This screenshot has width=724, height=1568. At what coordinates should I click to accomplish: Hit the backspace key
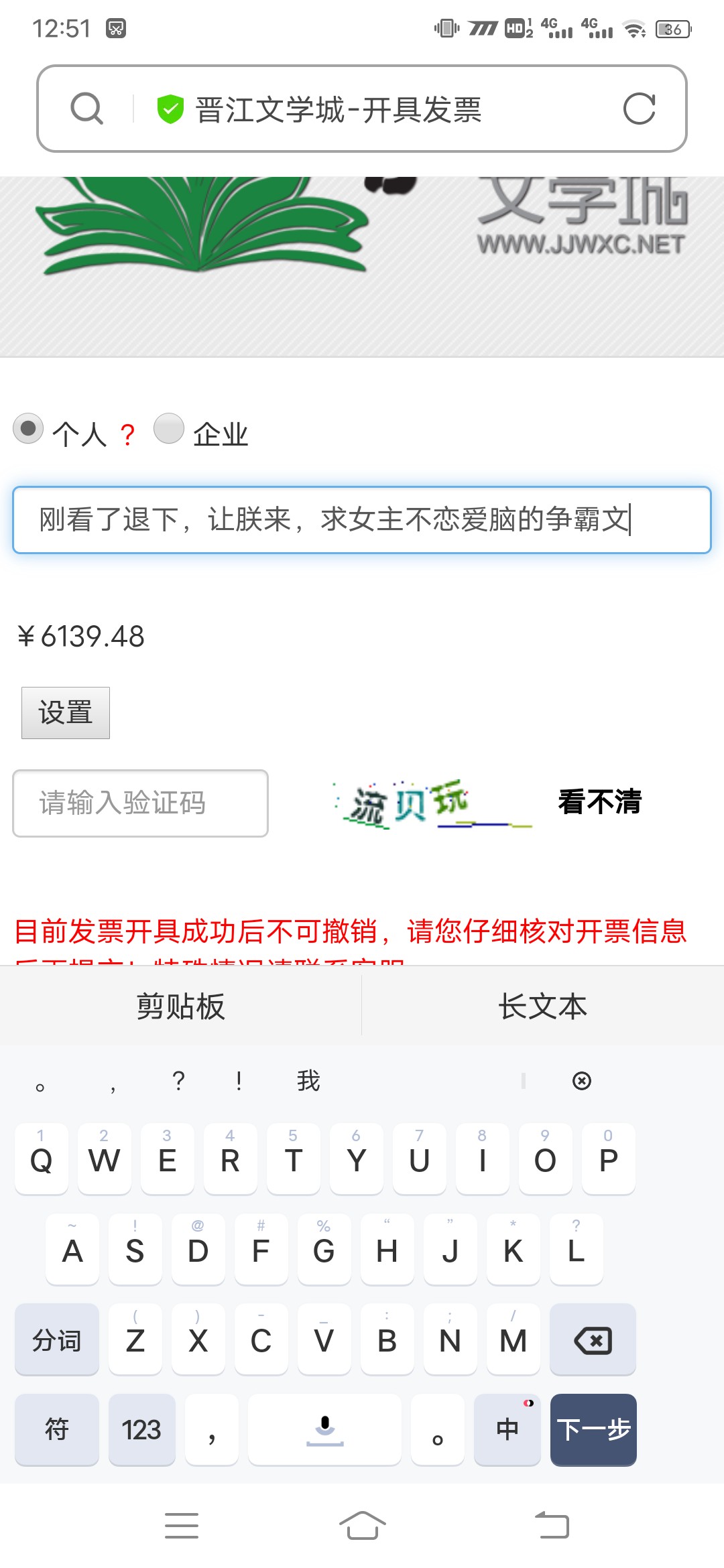tap(593, 1340)
